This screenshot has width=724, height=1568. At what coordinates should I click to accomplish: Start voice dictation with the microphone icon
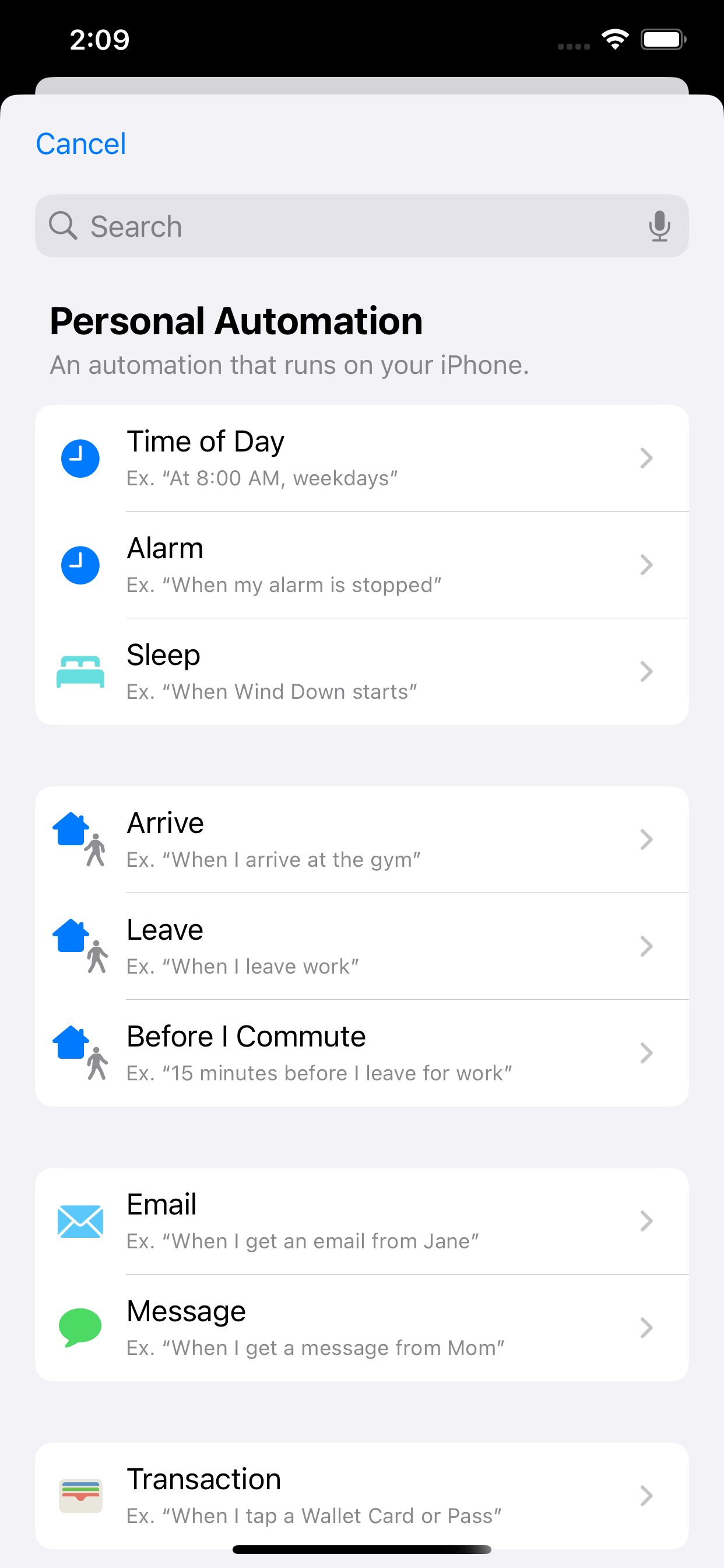coord(659,226)
